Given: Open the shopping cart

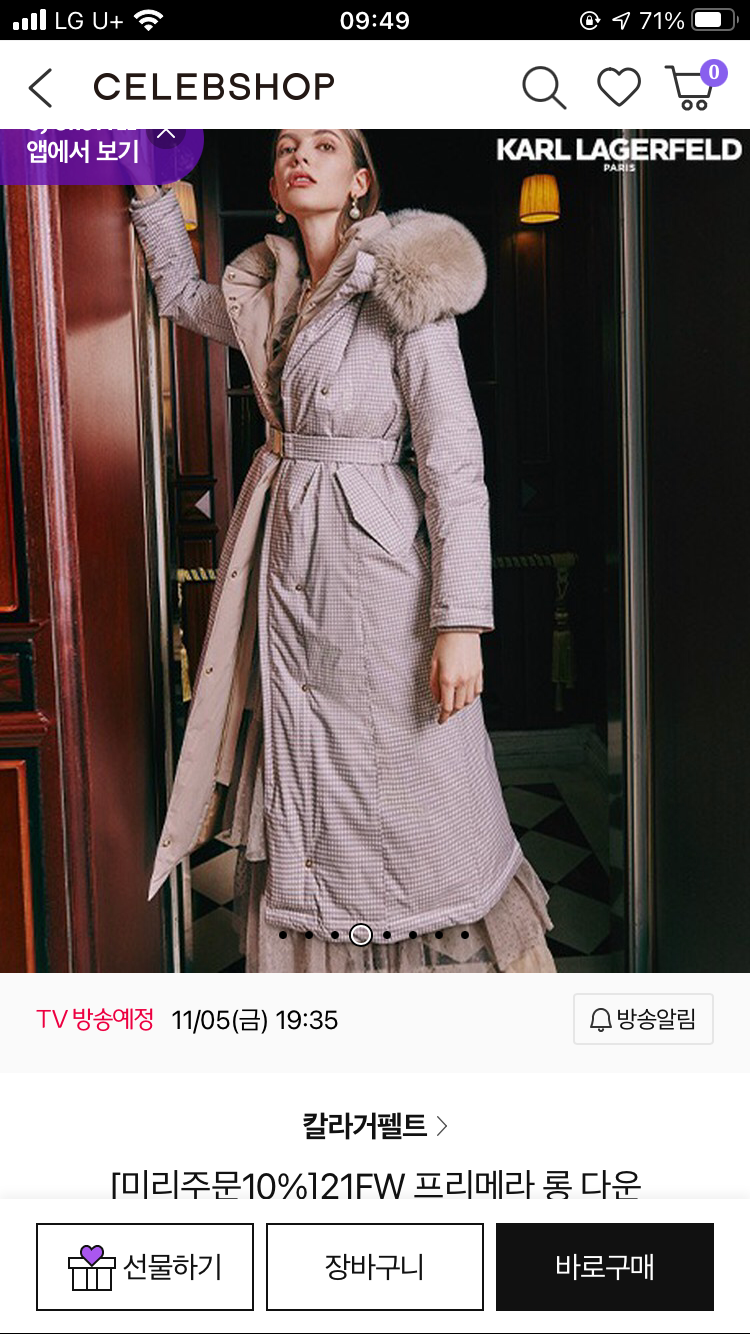Looking at the screenshot, I should click(x=691, y=86).
